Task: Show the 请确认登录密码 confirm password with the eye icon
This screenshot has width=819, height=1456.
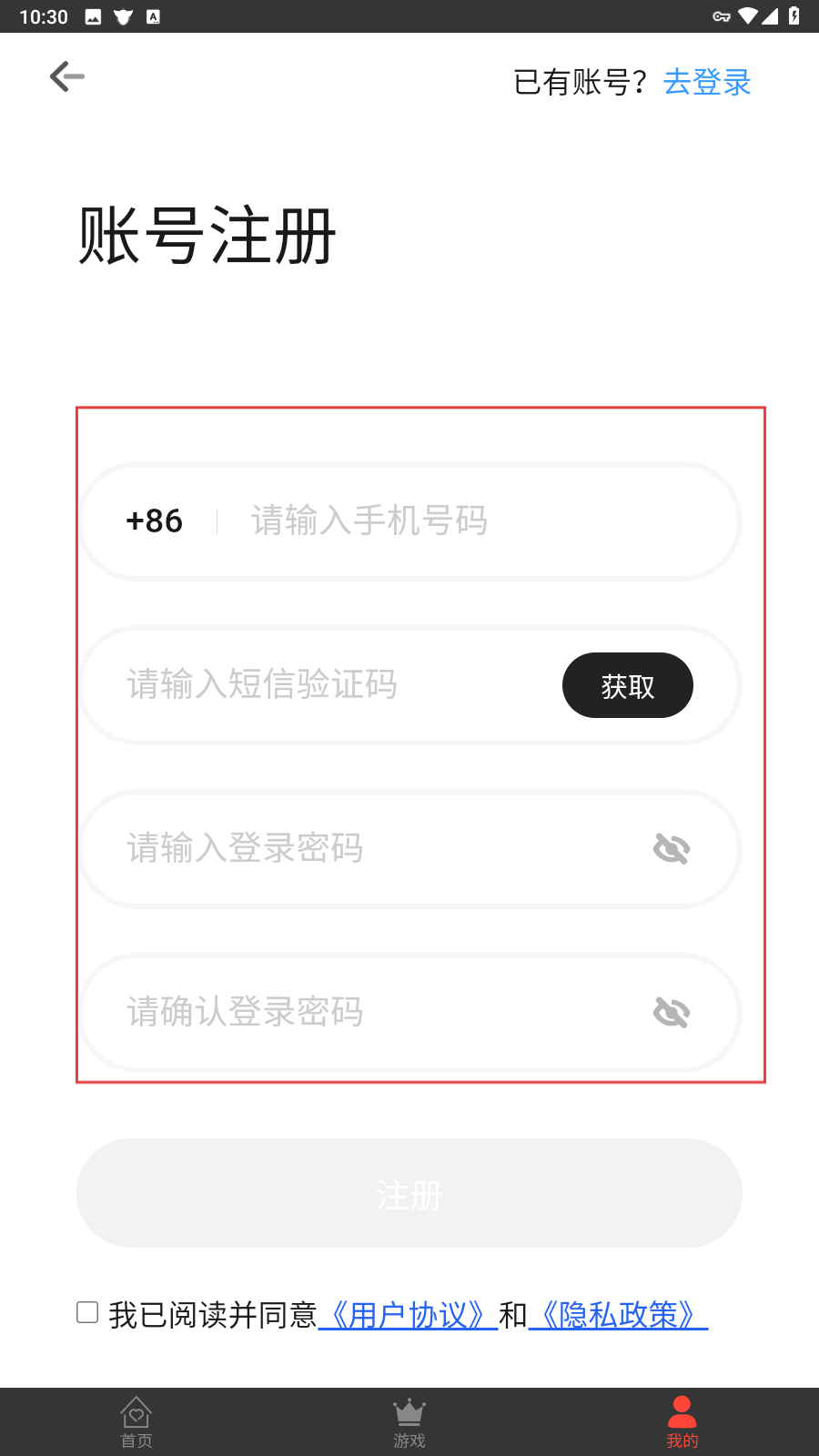Action: click(x=672, y=1013)
